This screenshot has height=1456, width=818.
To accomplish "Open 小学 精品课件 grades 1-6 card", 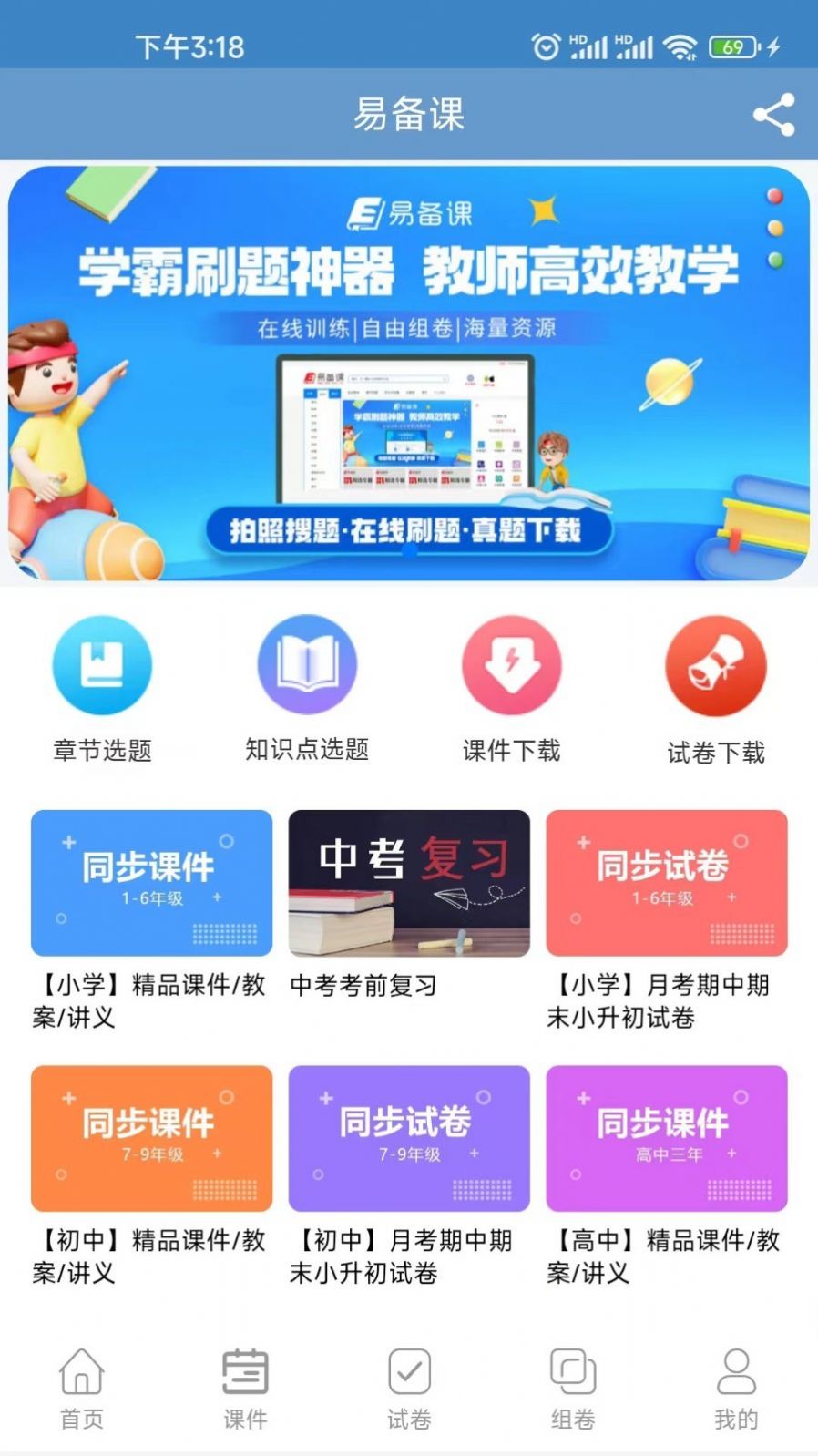I will (150, 882).
